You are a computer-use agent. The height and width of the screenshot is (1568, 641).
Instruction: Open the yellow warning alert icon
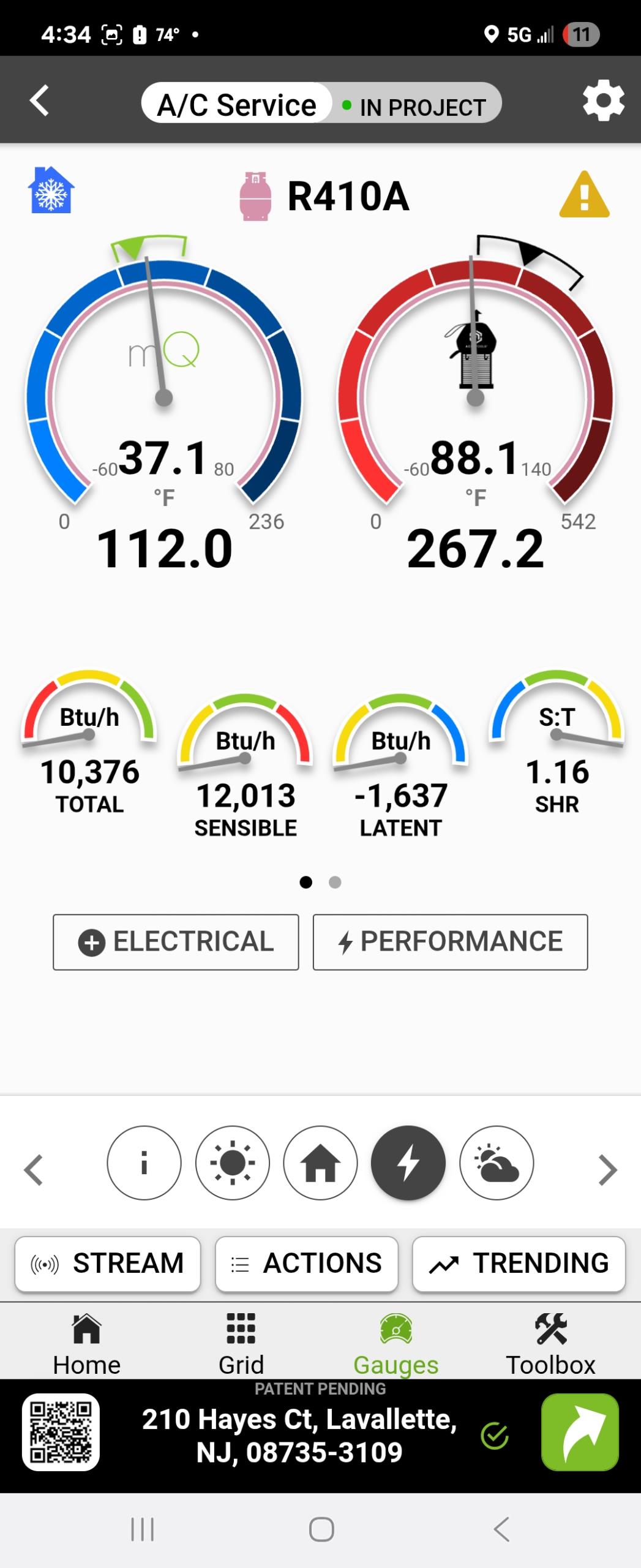584,195
